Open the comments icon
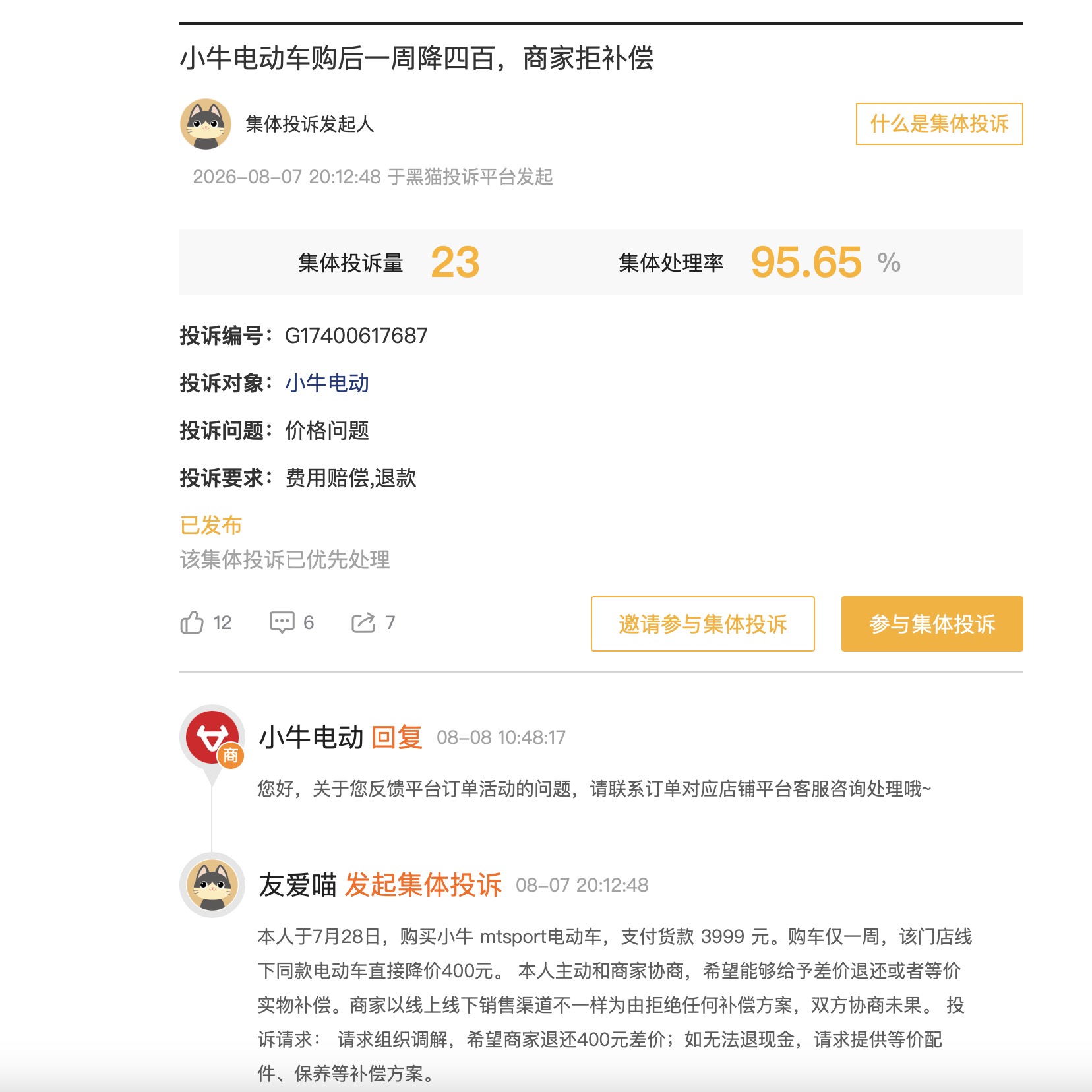 tap(282, 622)
